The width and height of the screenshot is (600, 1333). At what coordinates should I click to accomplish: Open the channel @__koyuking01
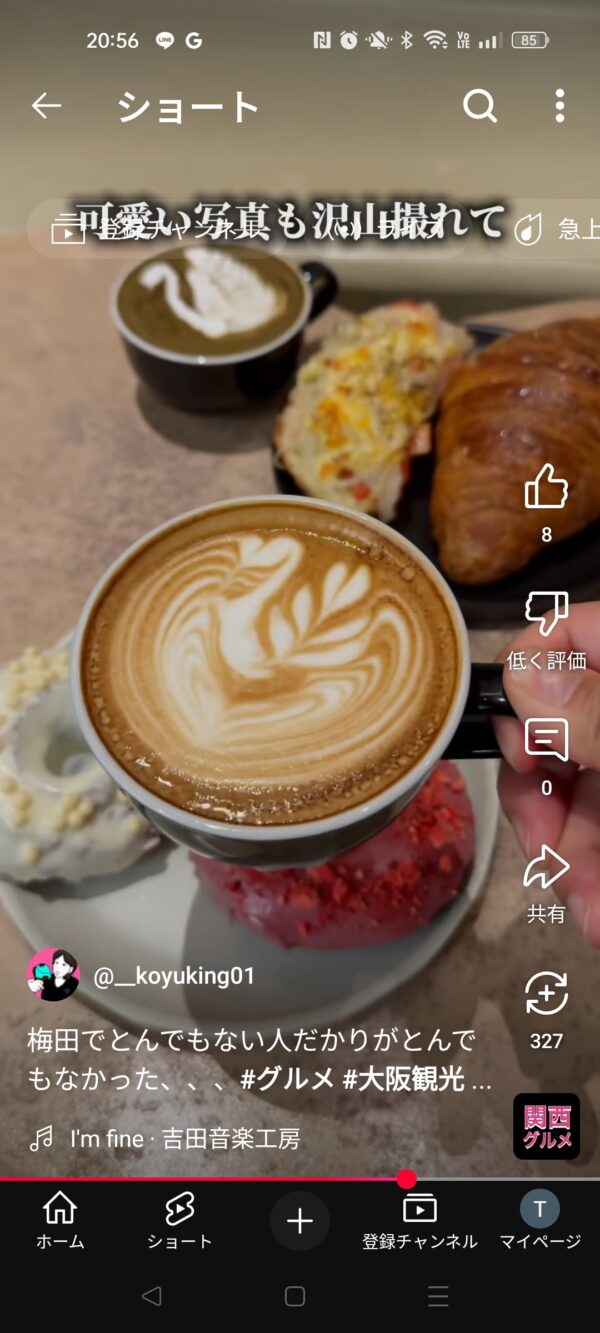174,976
